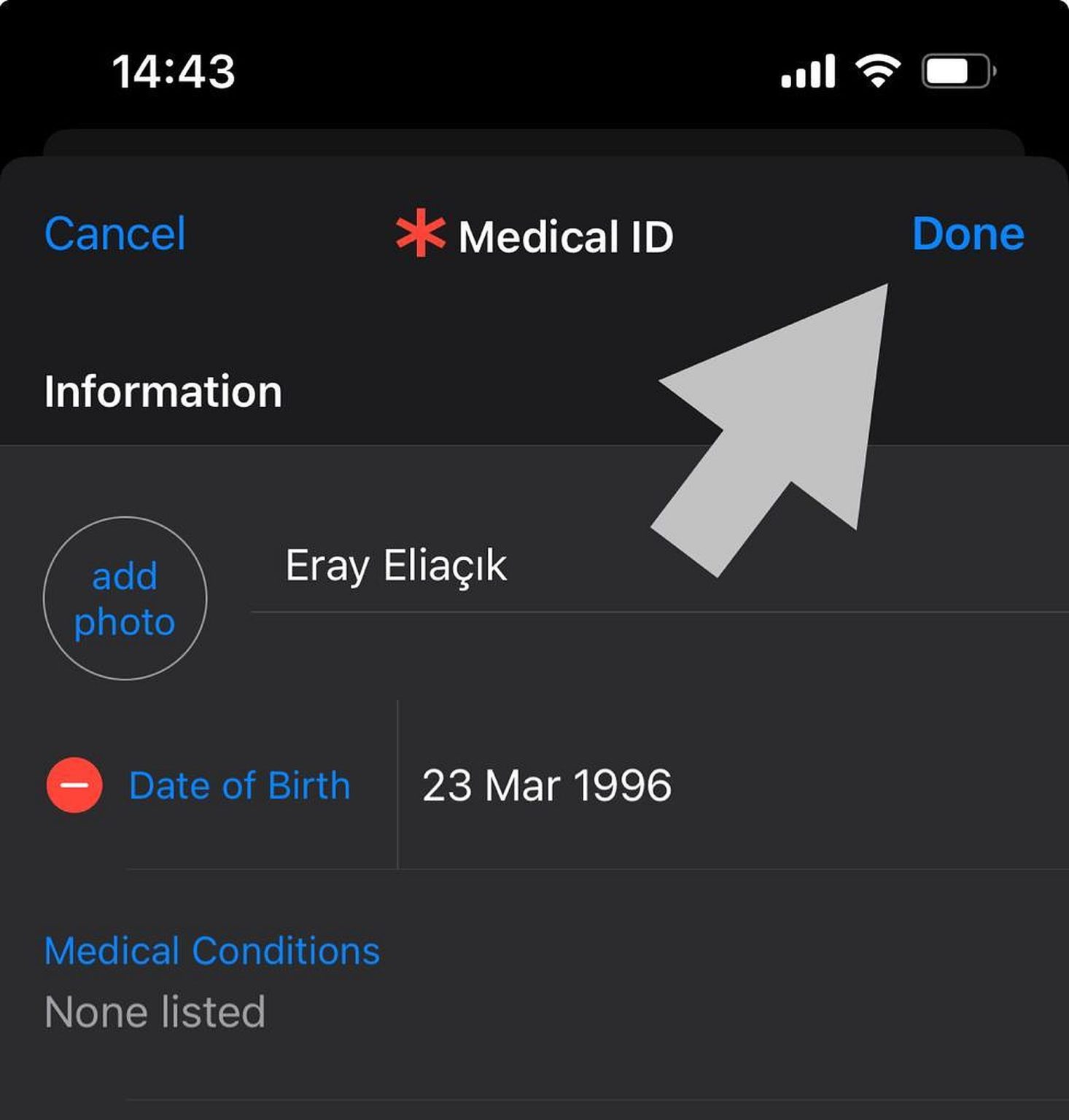Screen dimensions: 1069x1120
Task: Open the Date of Birth date picker
Action: point(546,785)
